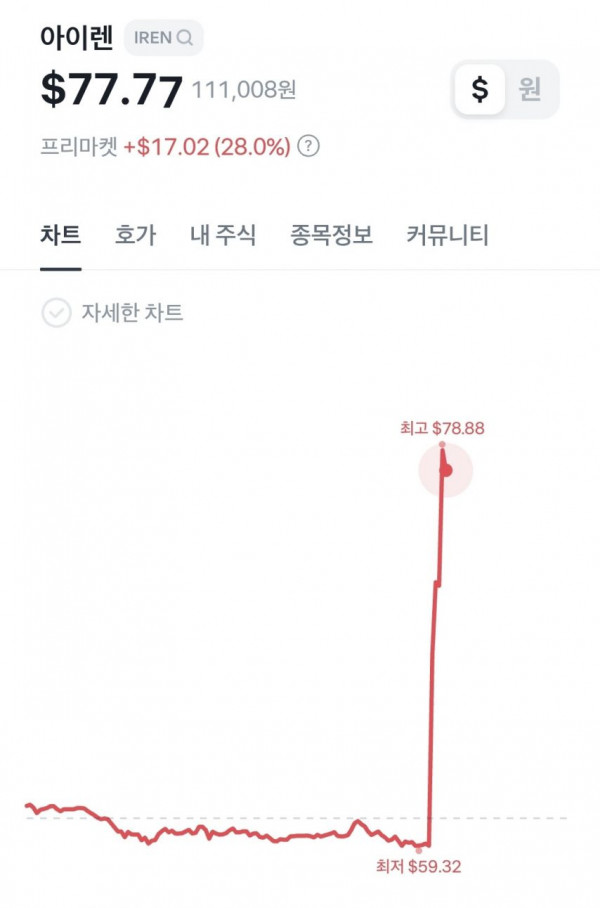Go to the 종목정보 tab

coord(331,236)
